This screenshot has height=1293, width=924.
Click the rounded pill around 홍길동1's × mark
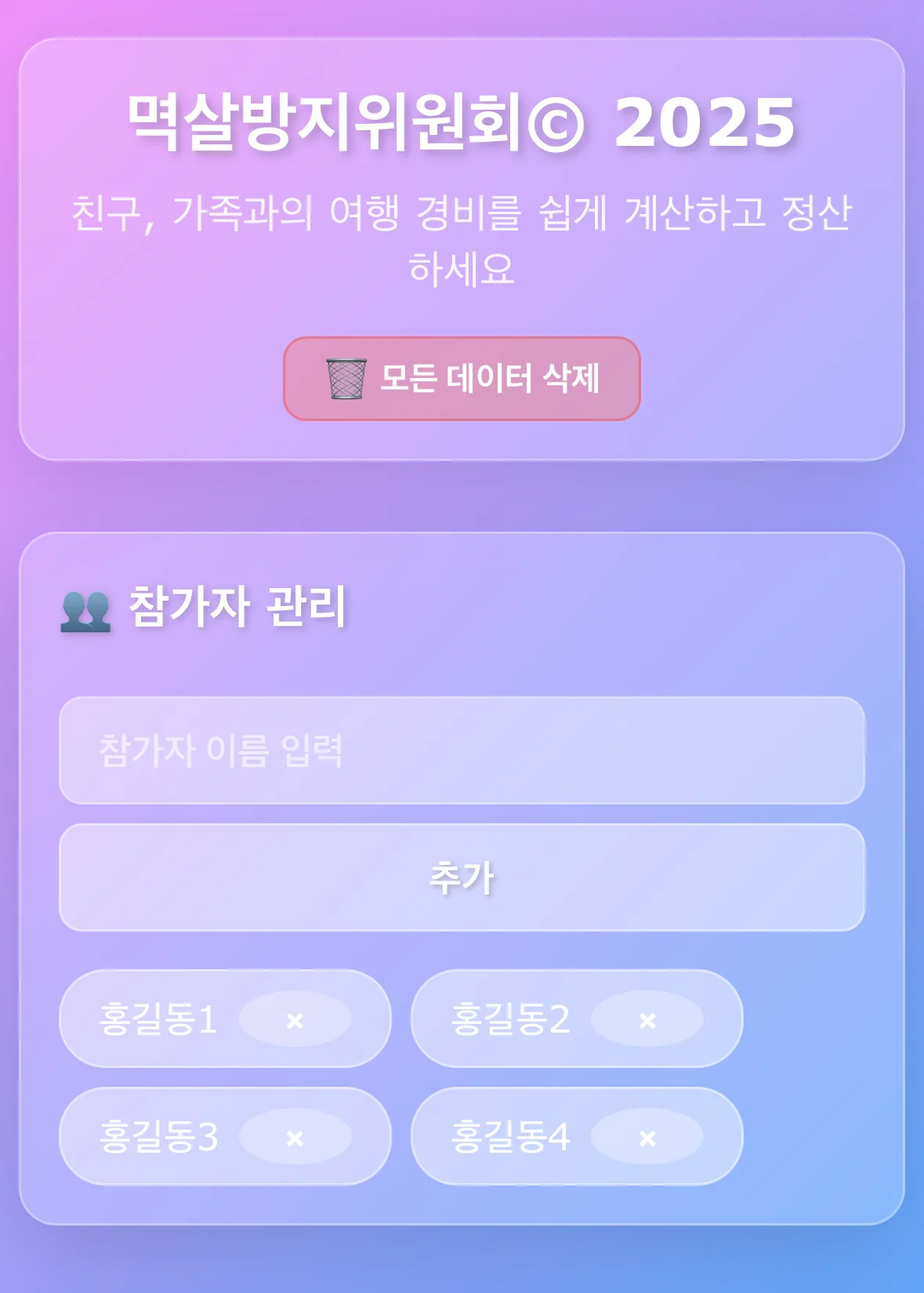(x=294, y=1021)
